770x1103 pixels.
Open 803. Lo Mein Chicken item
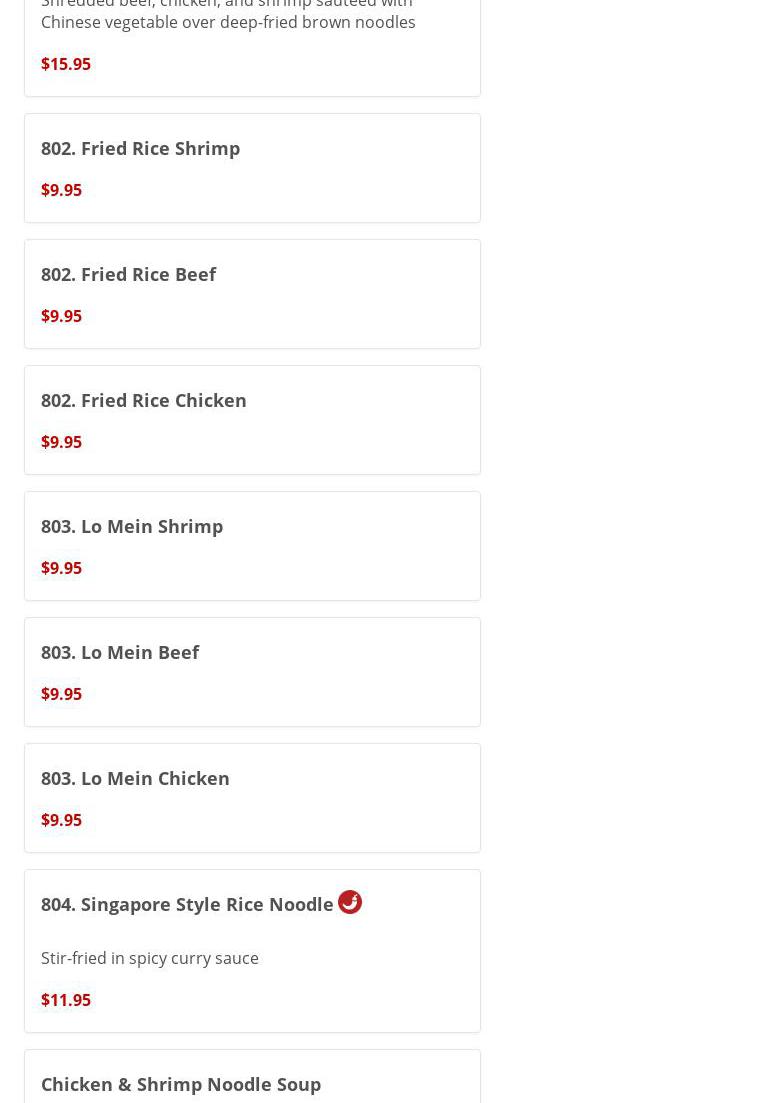pos(251,798)
